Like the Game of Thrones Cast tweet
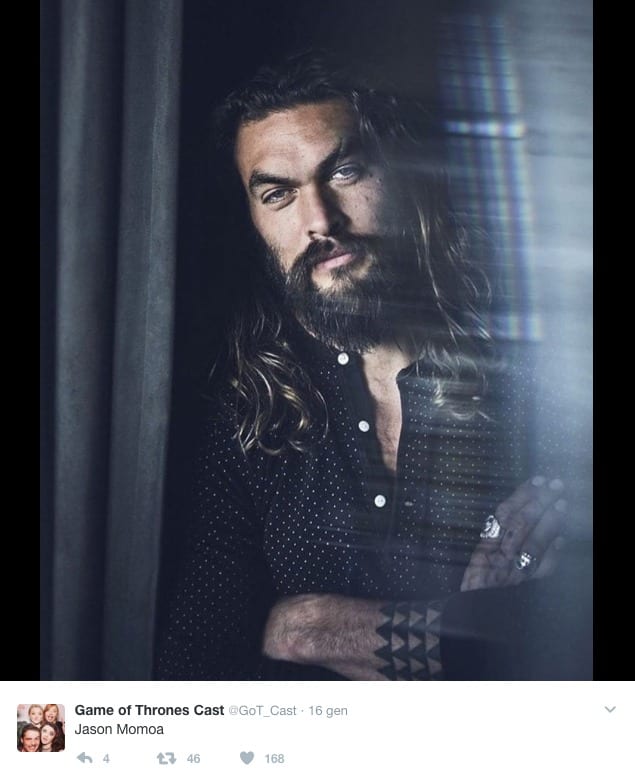Viewport: 635px width, 783px height. (247, 758)
